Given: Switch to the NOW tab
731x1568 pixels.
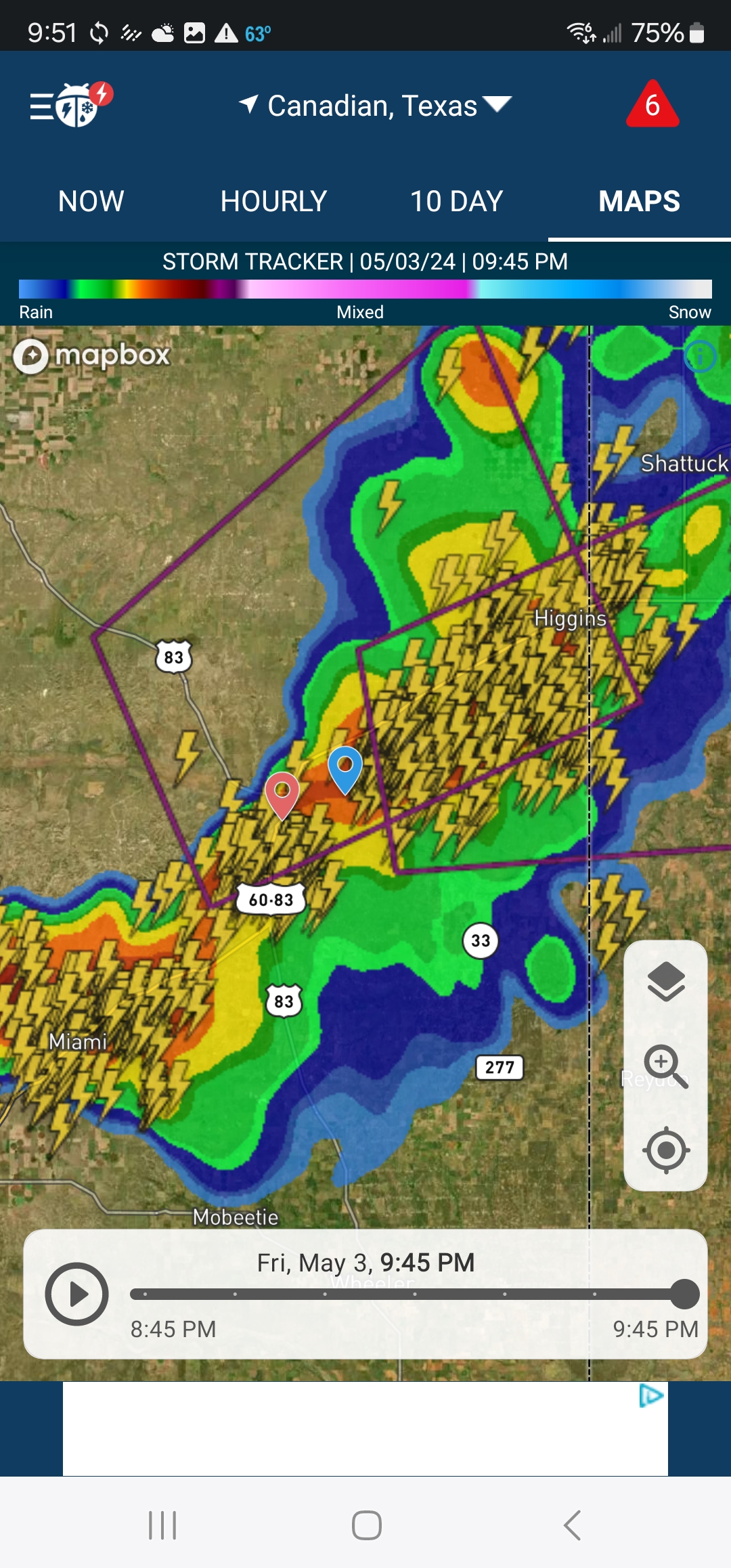Looking at the screenshot, I should click(x=91, y=201).
